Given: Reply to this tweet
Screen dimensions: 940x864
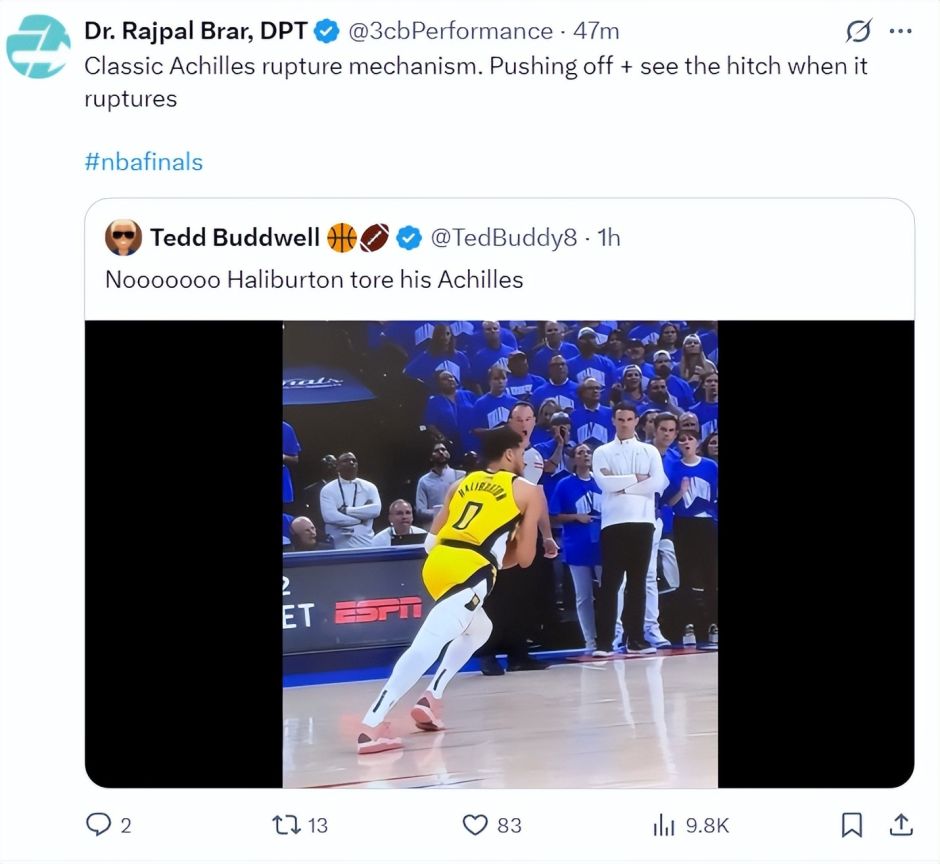Looking at the screenshot, I should click(x=98, y=825).
